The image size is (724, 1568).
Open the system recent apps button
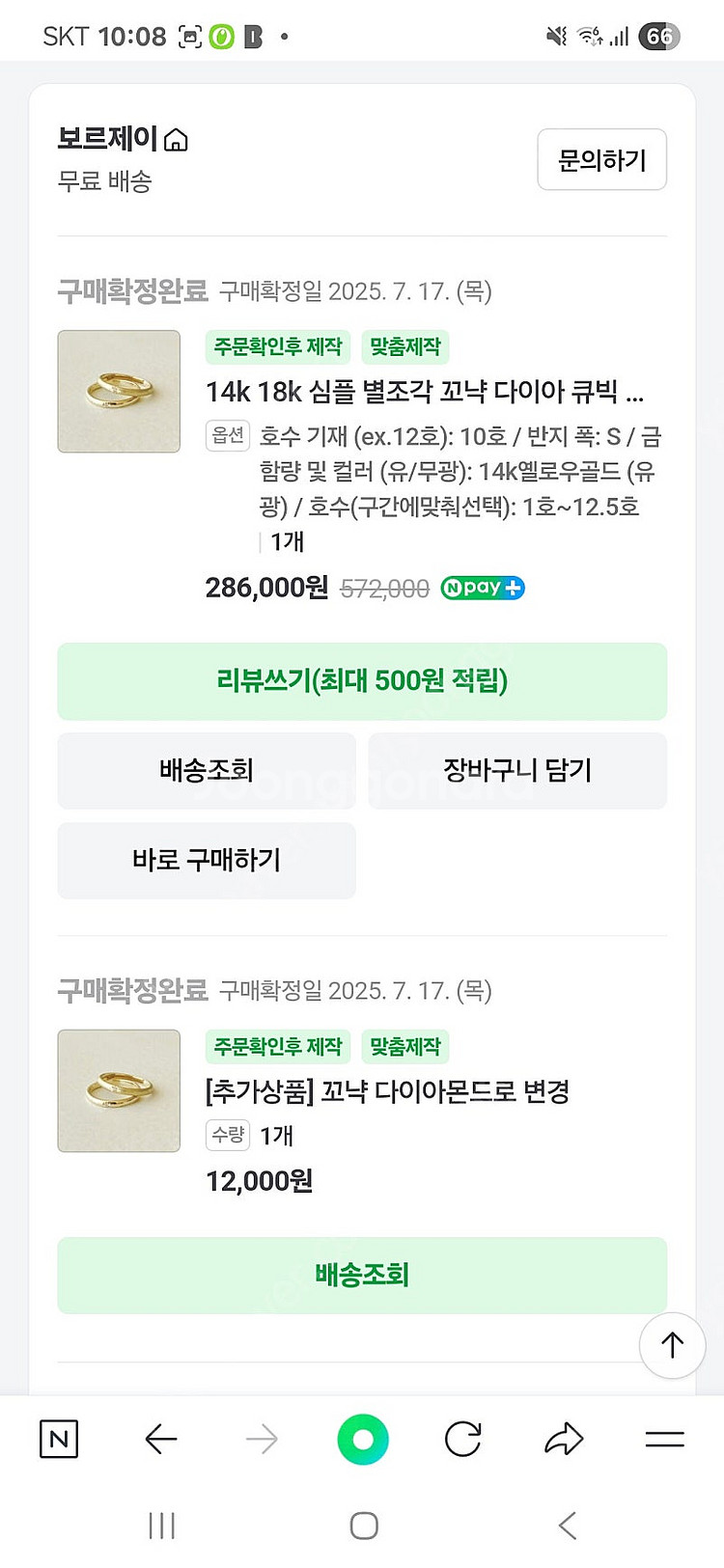tap(161, 1526)
